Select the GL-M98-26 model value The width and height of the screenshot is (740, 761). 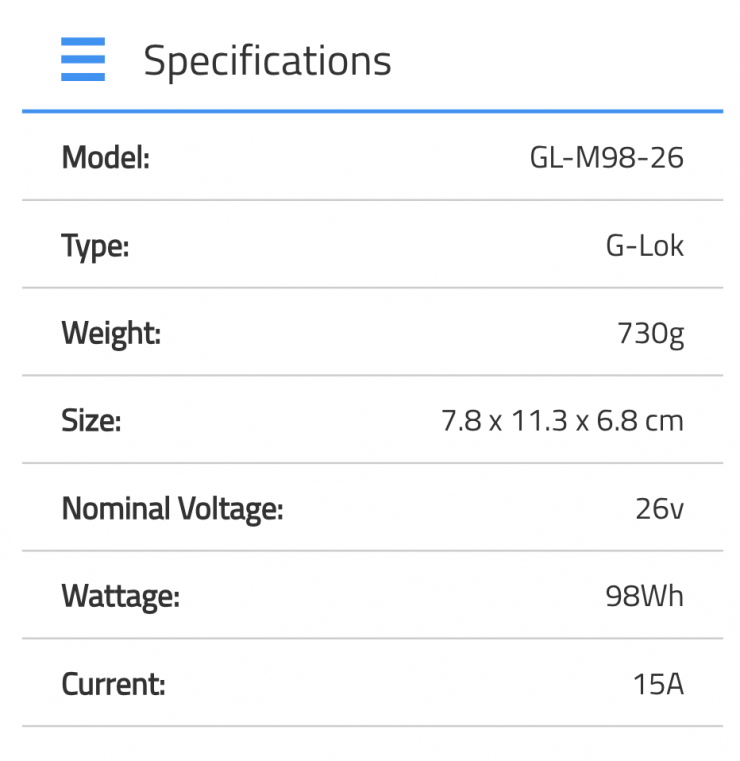pos(604,157)
